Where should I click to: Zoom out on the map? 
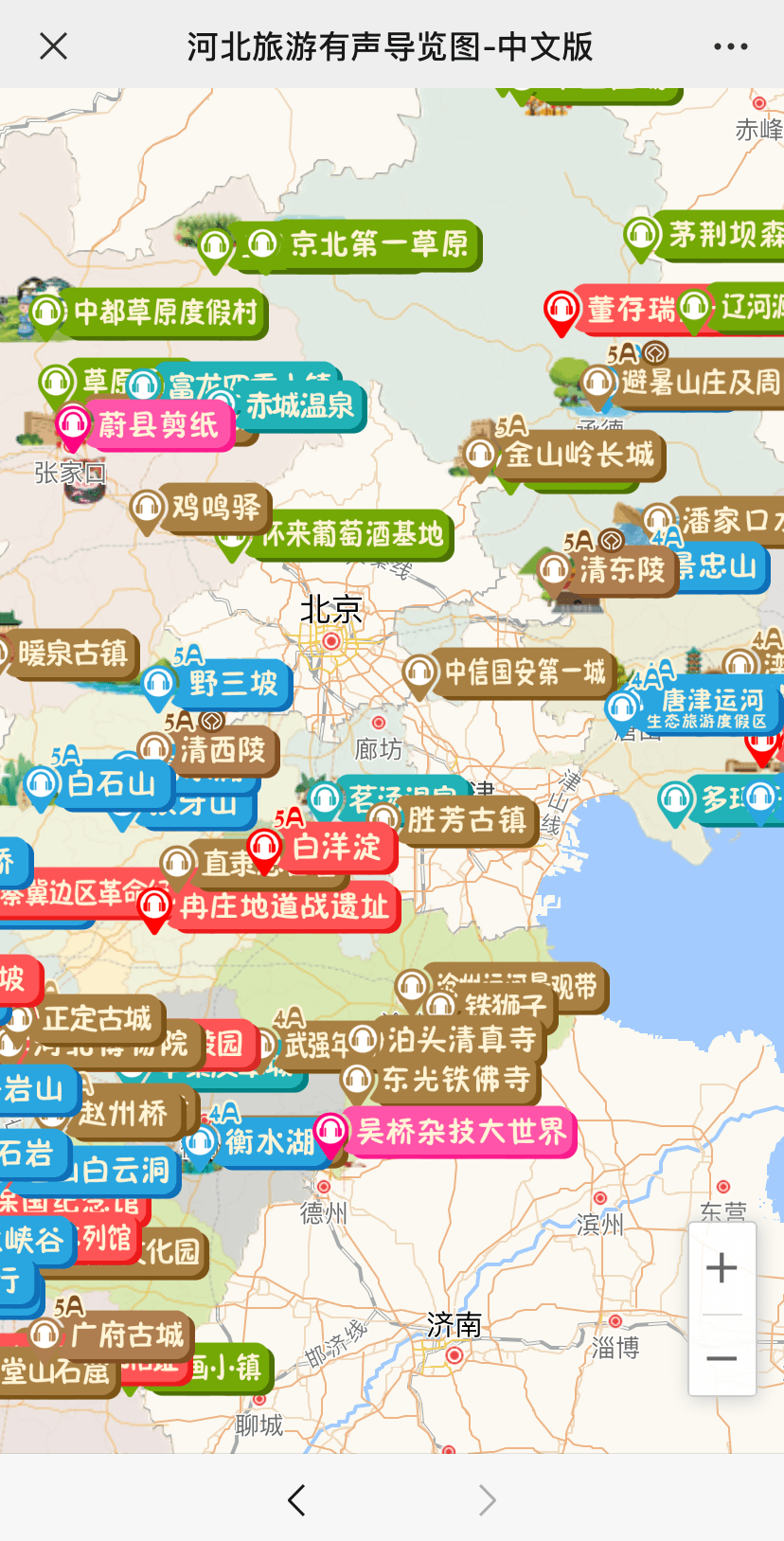click(x=722, y=1358)
